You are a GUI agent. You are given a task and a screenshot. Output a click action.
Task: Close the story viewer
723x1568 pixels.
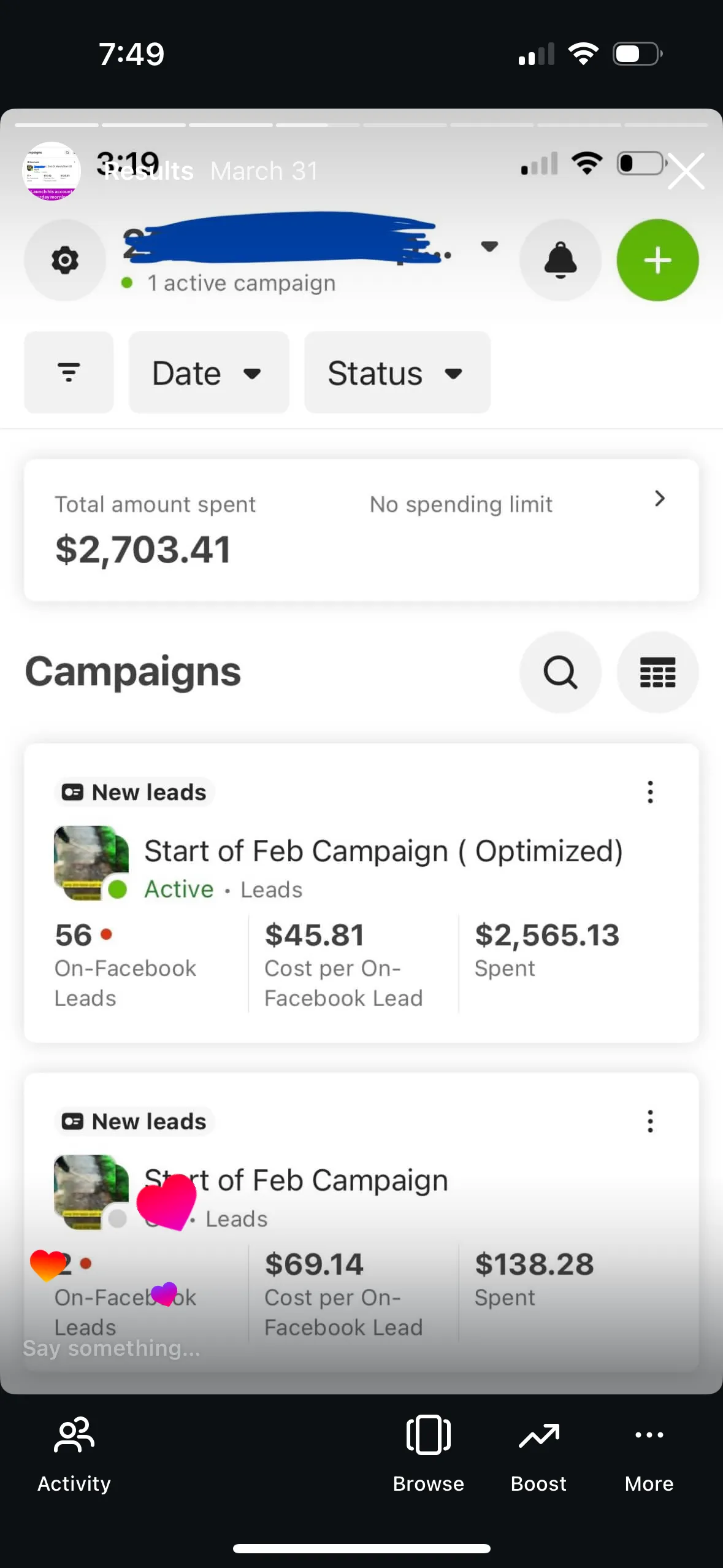pyautogui.click(x=686, y=171)
